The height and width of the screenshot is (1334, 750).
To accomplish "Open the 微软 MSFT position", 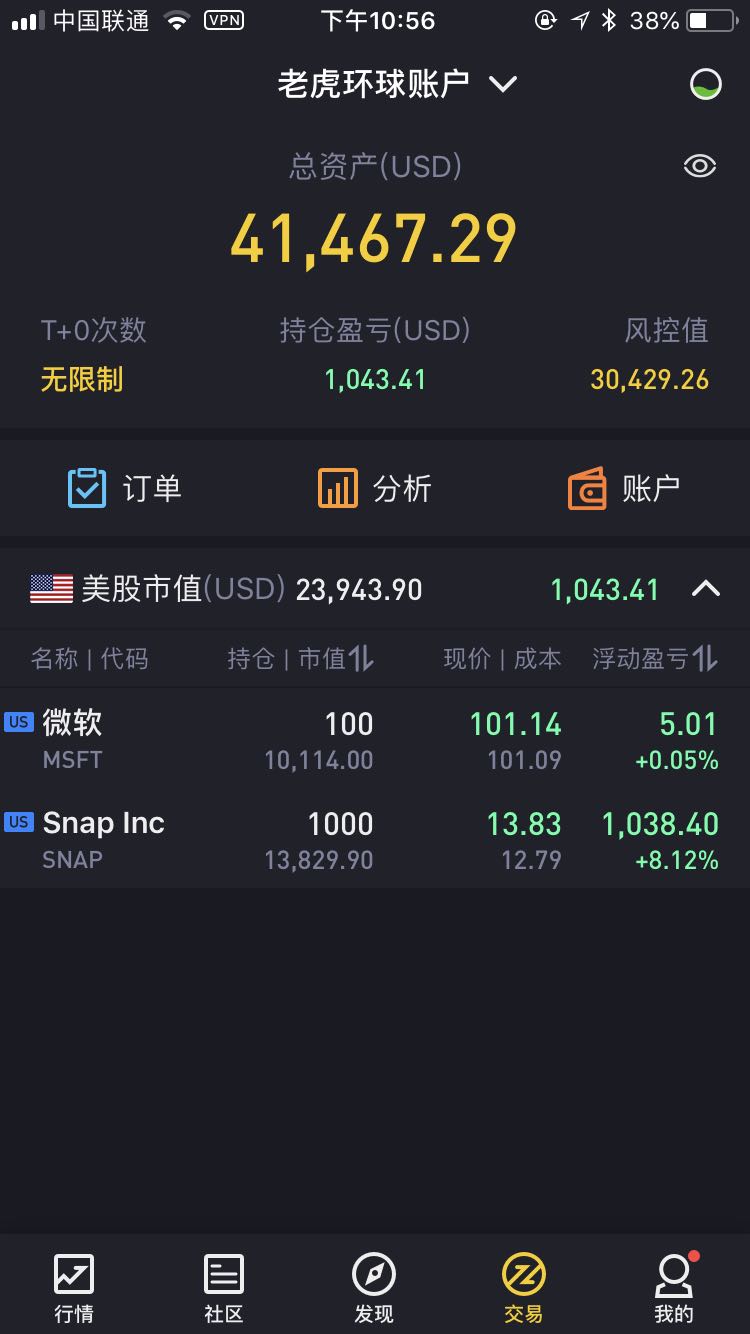I will [x=375, y=739].
